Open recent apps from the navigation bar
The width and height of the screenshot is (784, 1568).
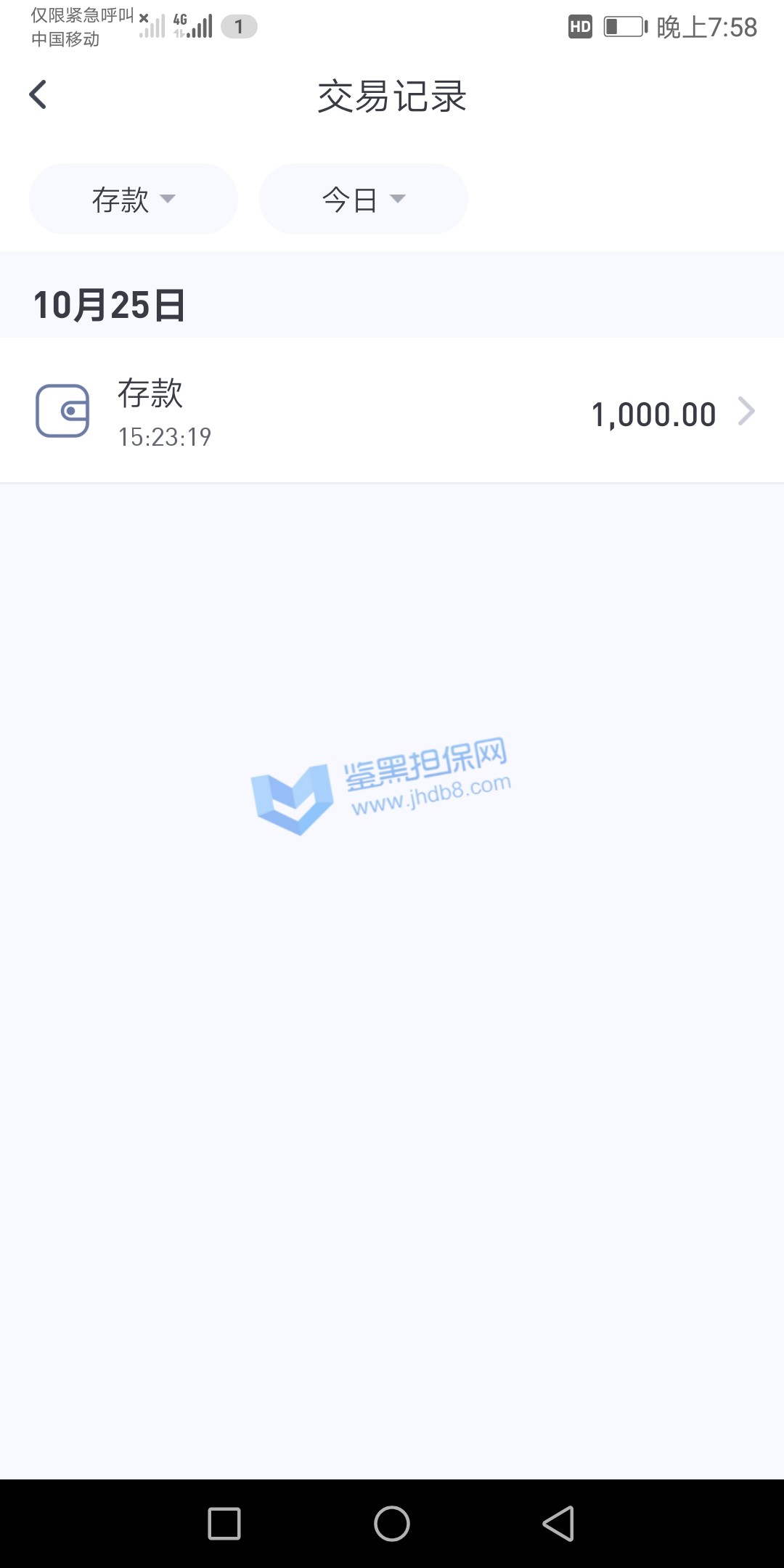(224, 1523)
